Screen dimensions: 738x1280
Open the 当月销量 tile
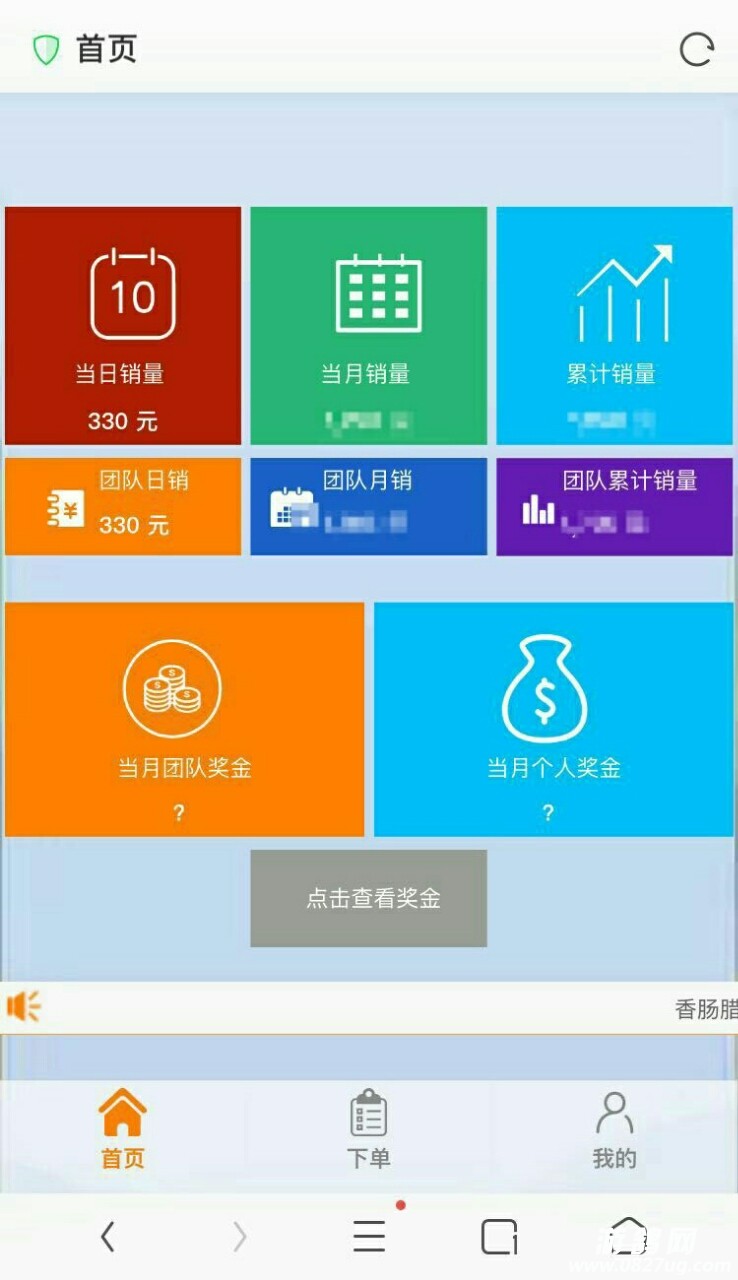[x=368, y=325]
